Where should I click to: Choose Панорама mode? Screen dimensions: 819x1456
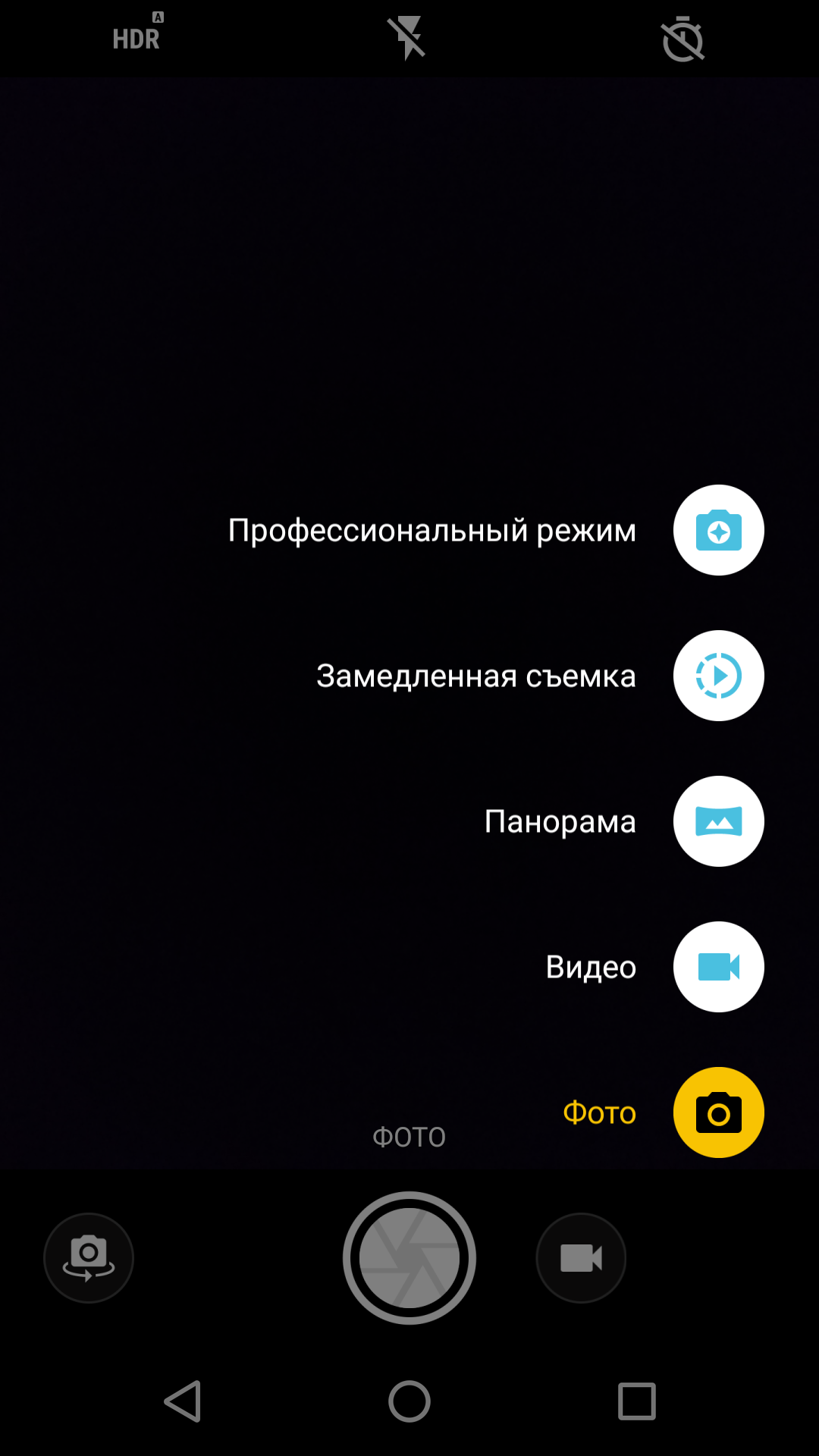point(718,821)
